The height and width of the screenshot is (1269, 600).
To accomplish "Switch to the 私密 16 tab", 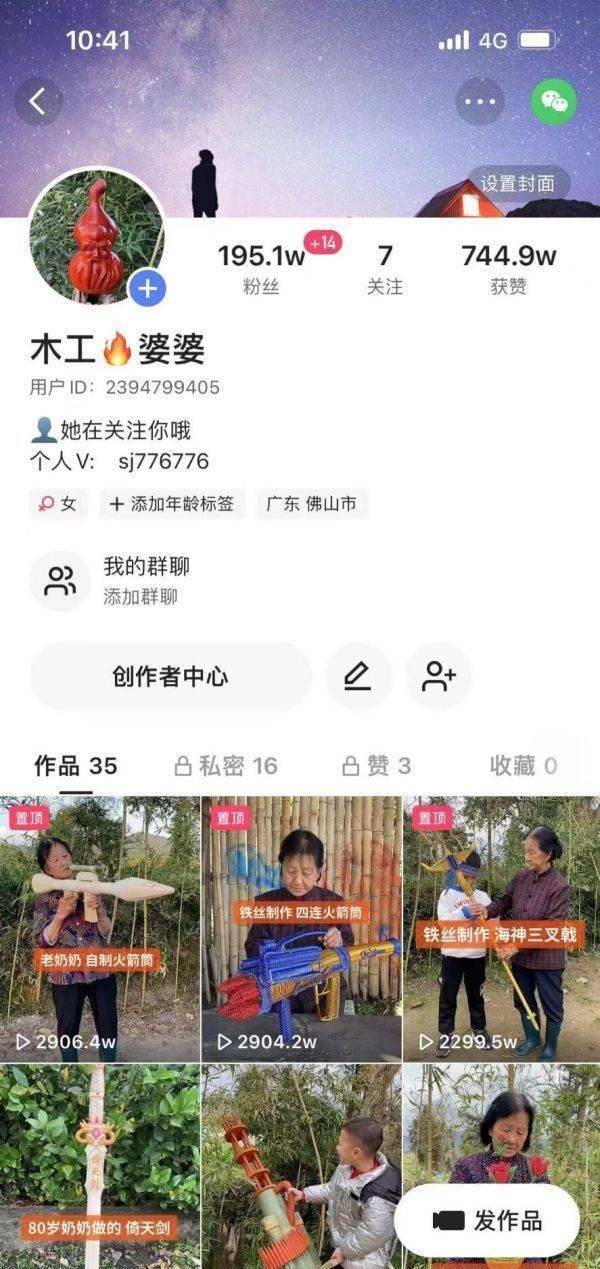I will tap(226, 766).
